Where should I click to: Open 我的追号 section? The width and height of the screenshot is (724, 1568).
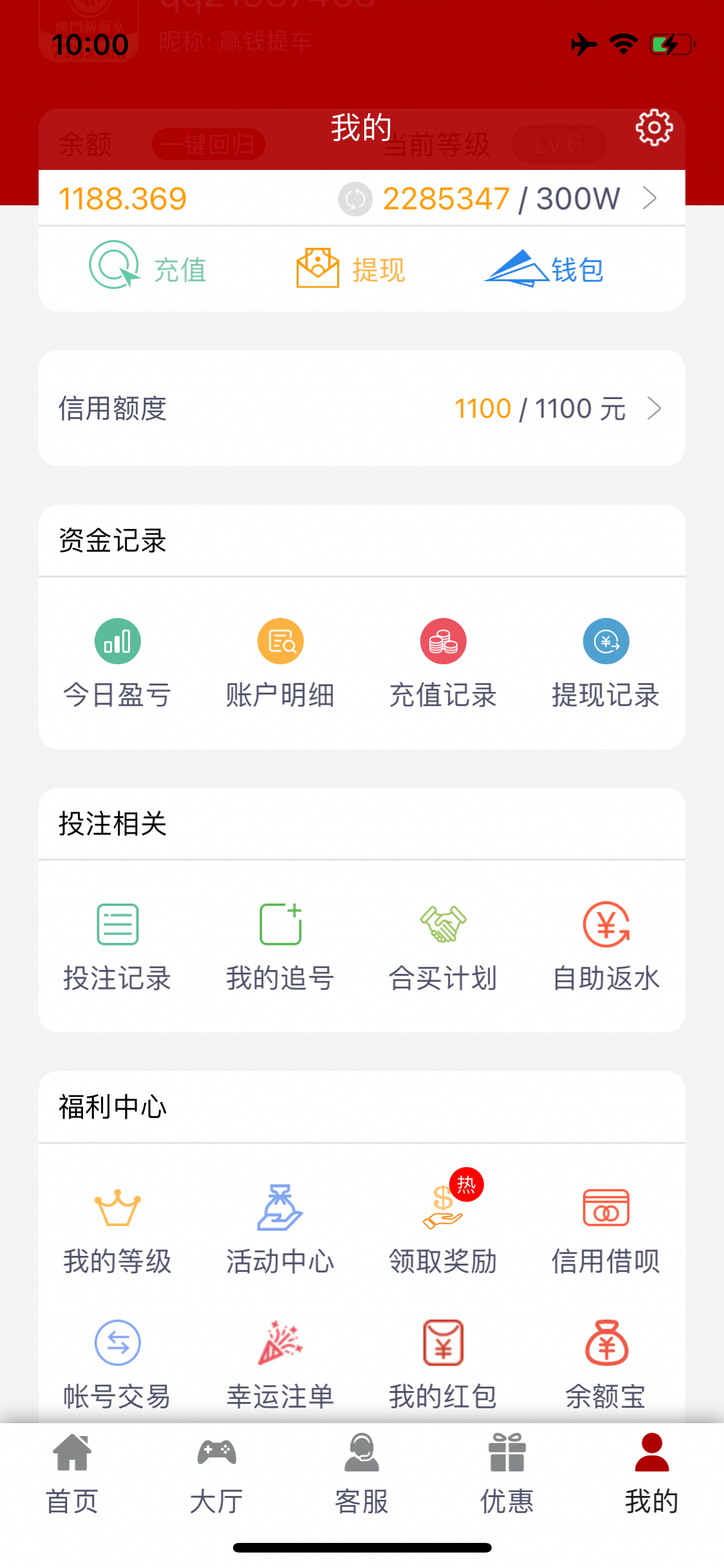coord(280,946)
